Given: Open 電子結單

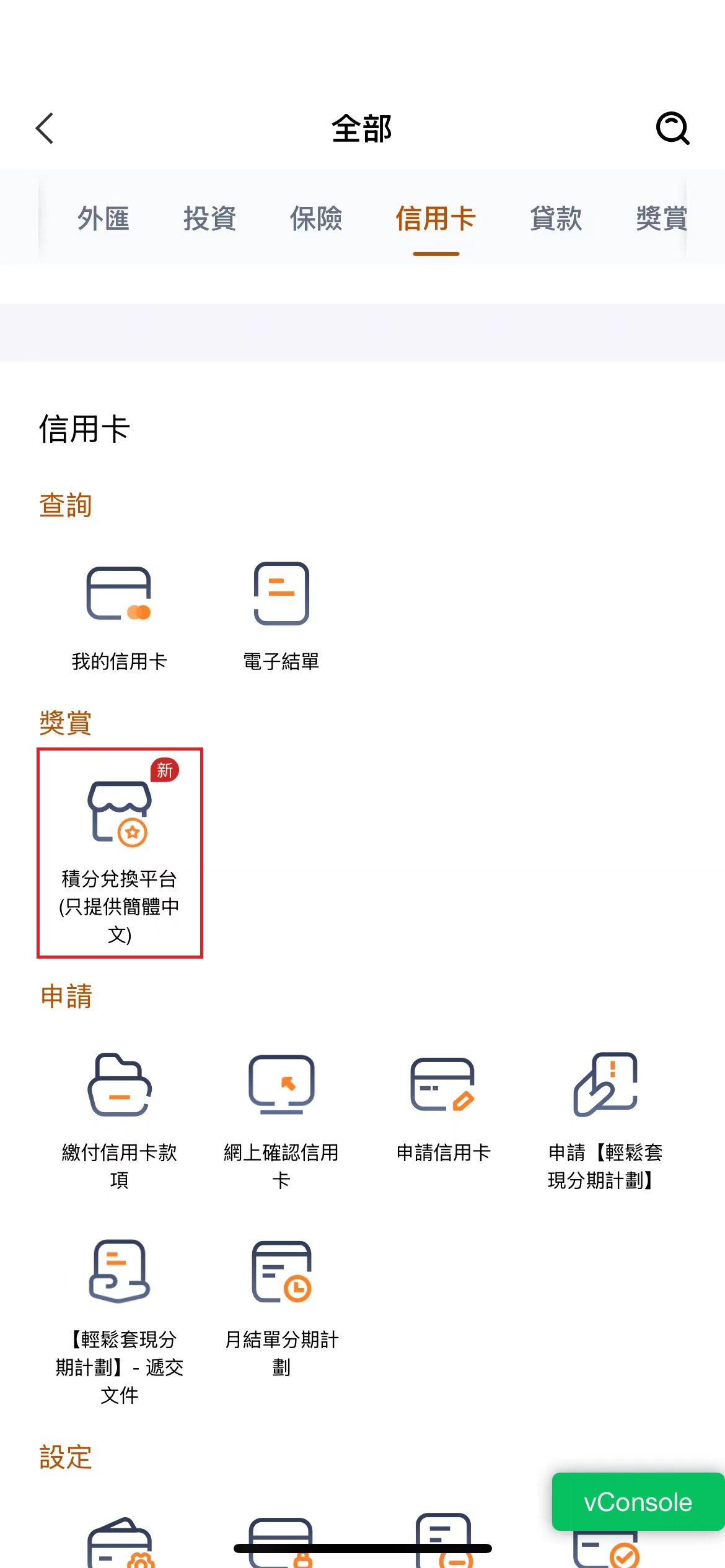Looking at the screenshot, I should pos(281,616).
